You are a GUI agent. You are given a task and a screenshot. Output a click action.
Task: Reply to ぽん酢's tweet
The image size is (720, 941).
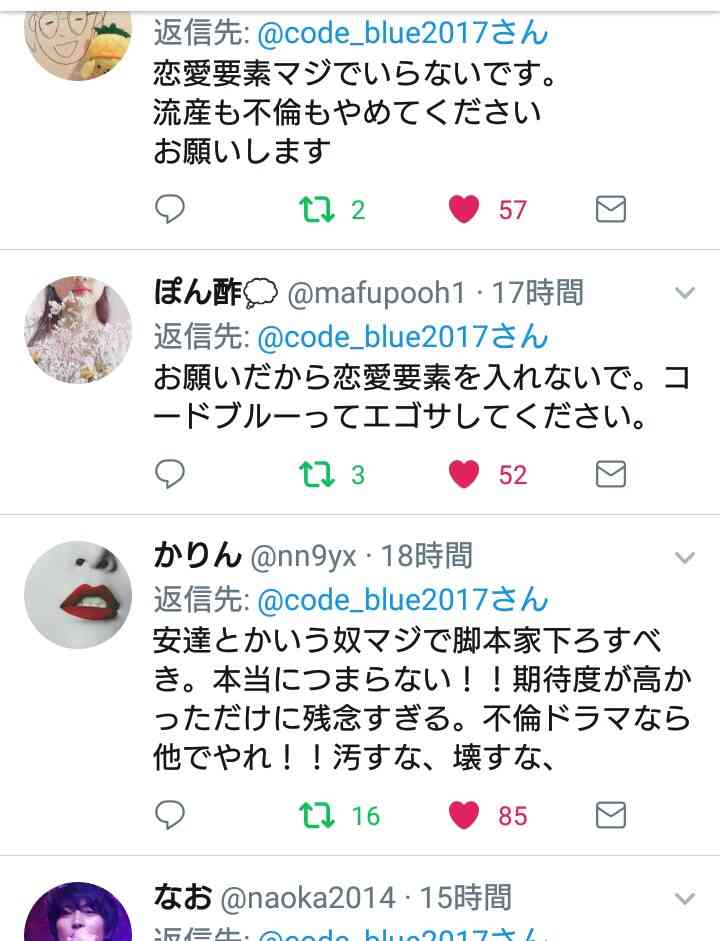170,474
